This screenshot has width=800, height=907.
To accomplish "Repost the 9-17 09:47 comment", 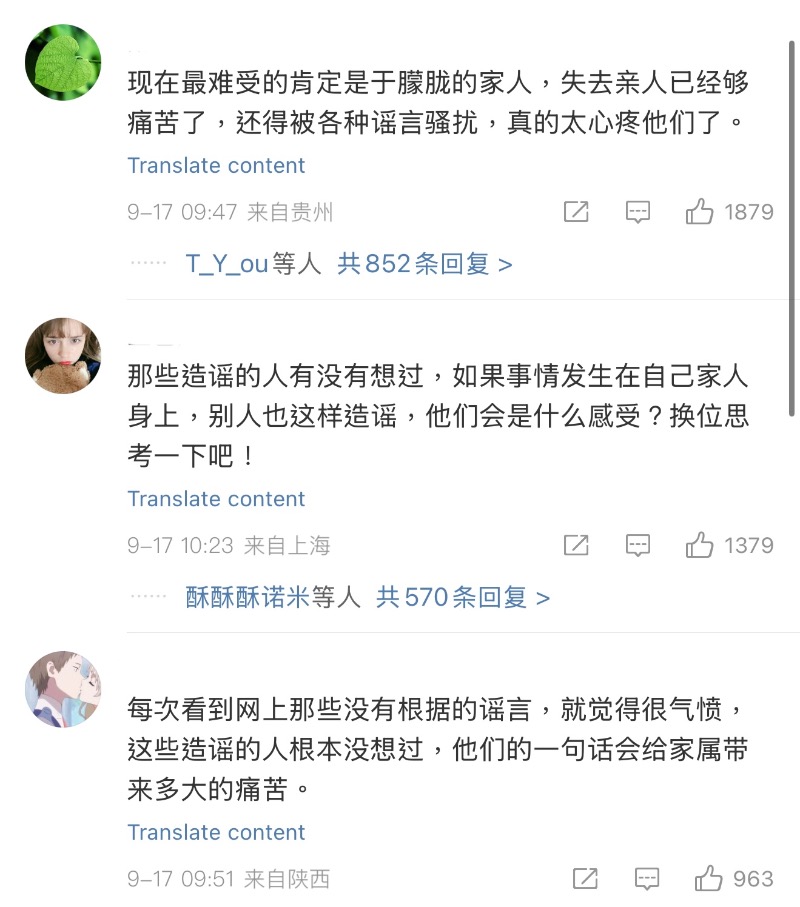I will click(x=576, y=212).
